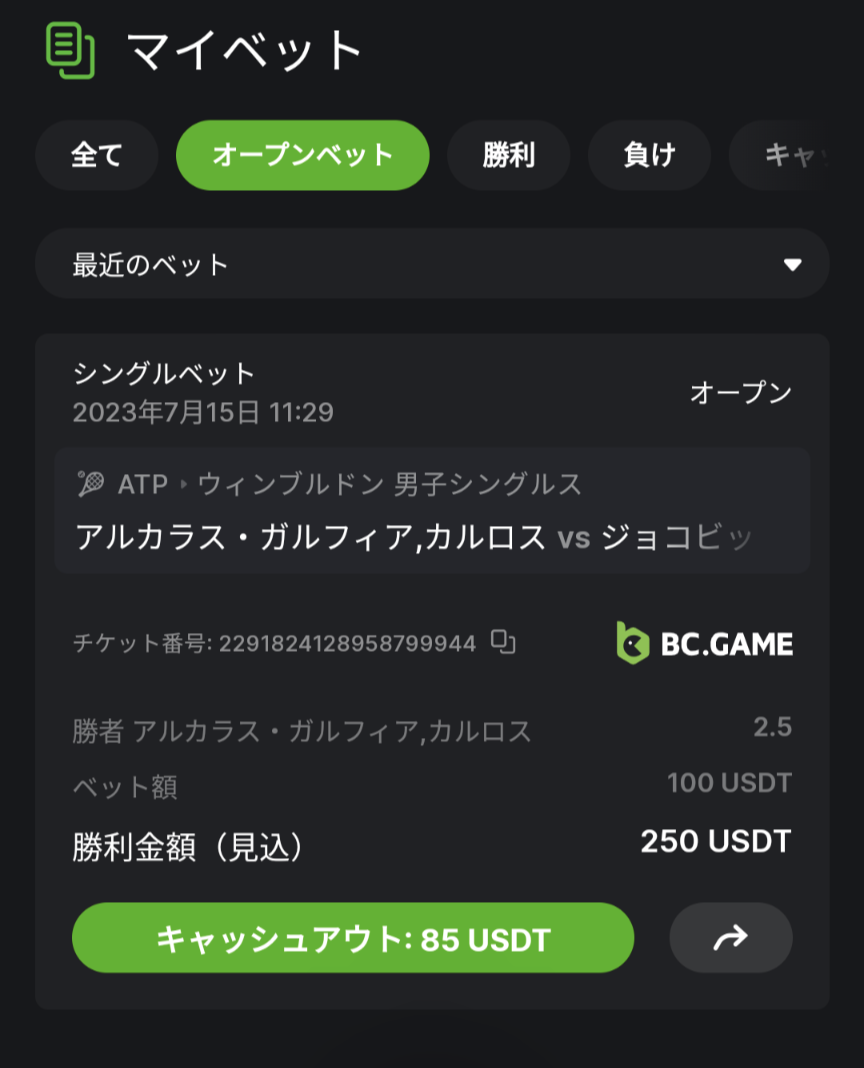
Task: Share this bet slip
Action: [x=730, y=938]
